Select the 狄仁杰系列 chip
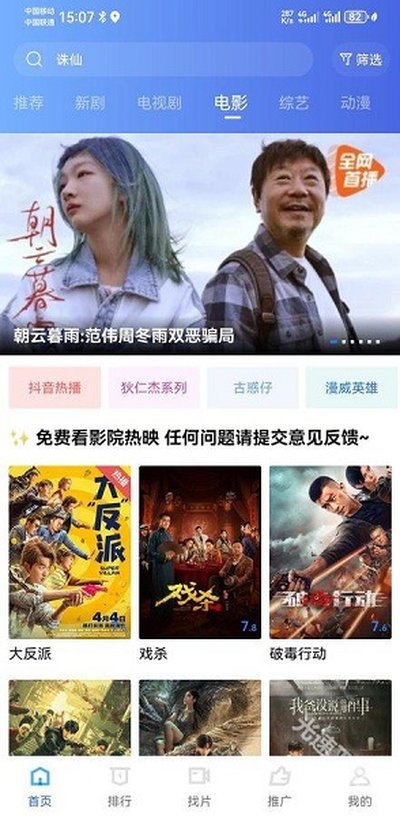The width and height of the screenshot is (400, 816). coord(154,388)
